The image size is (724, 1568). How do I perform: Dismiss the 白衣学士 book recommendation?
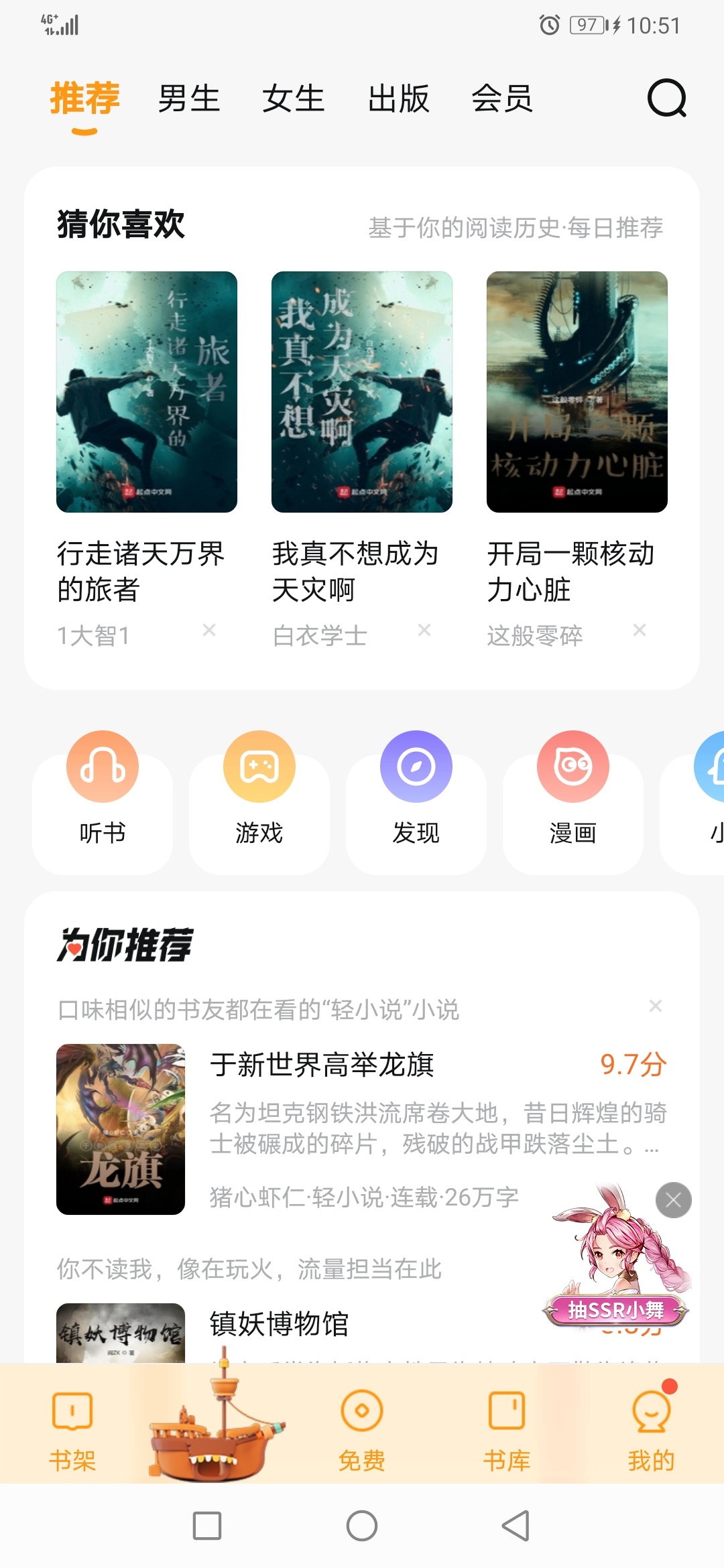pos(424,630)
